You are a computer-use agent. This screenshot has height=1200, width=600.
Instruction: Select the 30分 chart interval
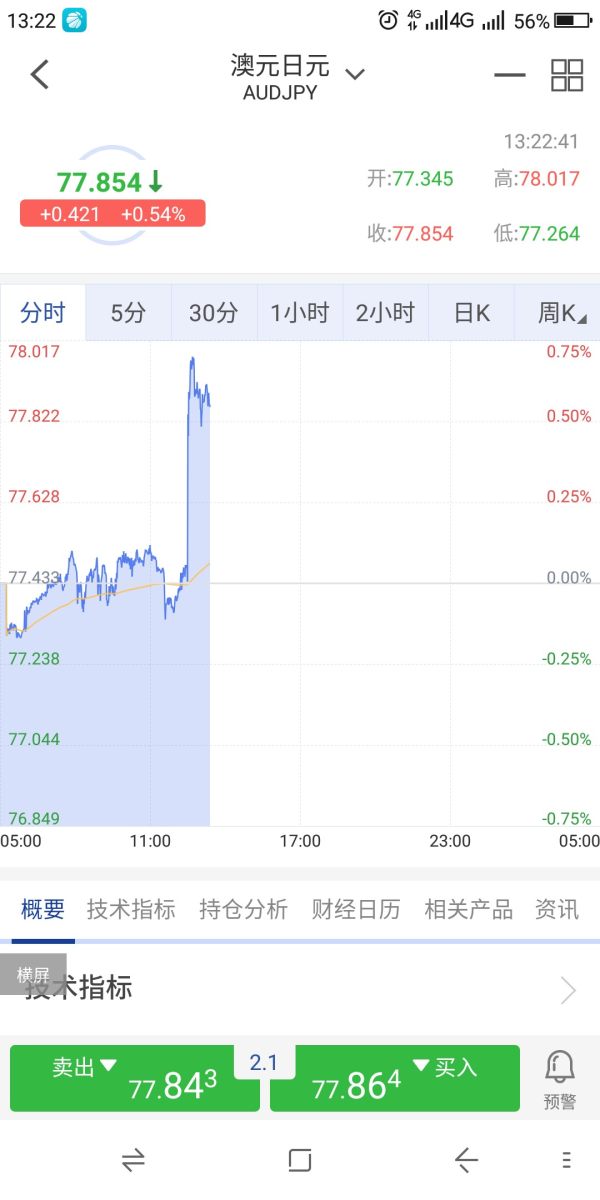(214, 313)
